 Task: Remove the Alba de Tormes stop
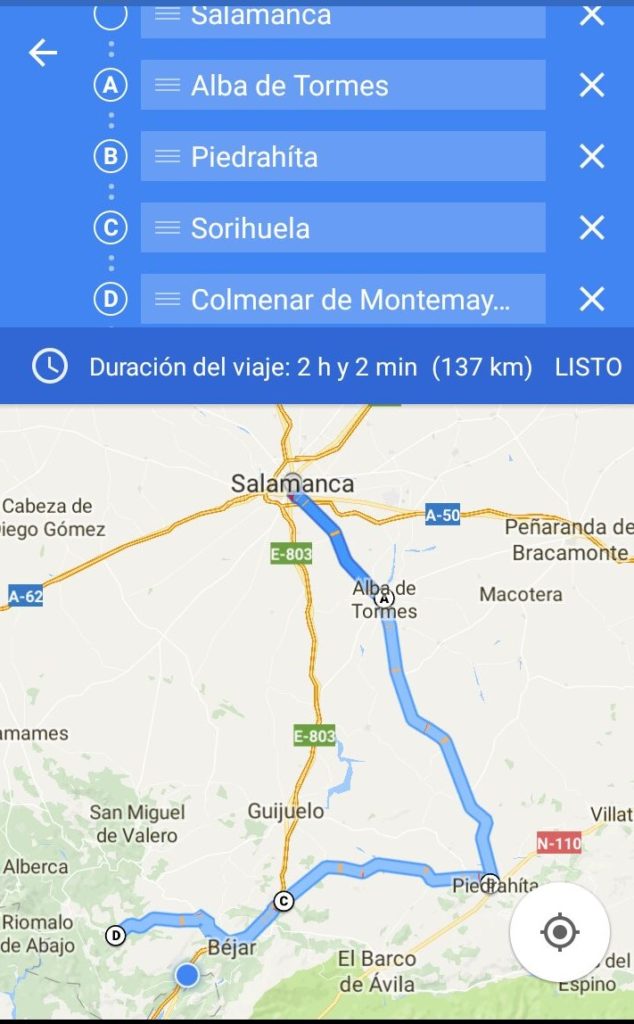coord(592,85)
